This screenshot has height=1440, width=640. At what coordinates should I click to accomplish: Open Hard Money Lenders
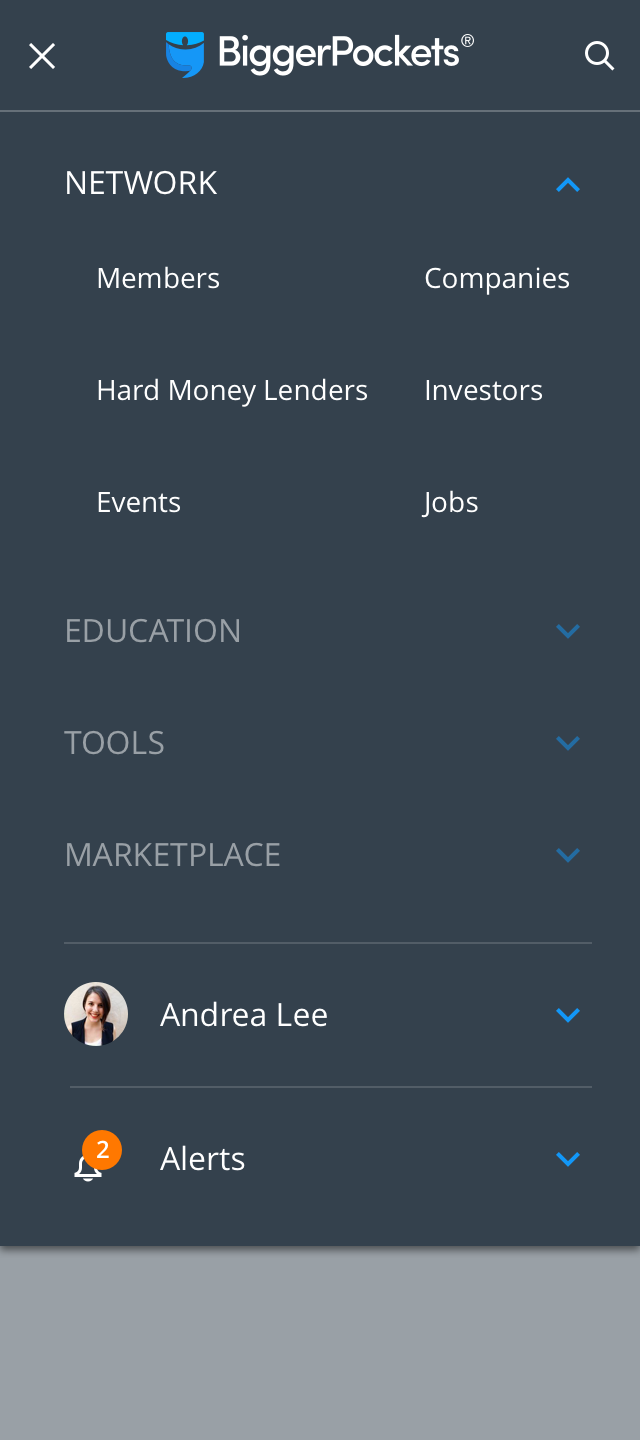232,390
